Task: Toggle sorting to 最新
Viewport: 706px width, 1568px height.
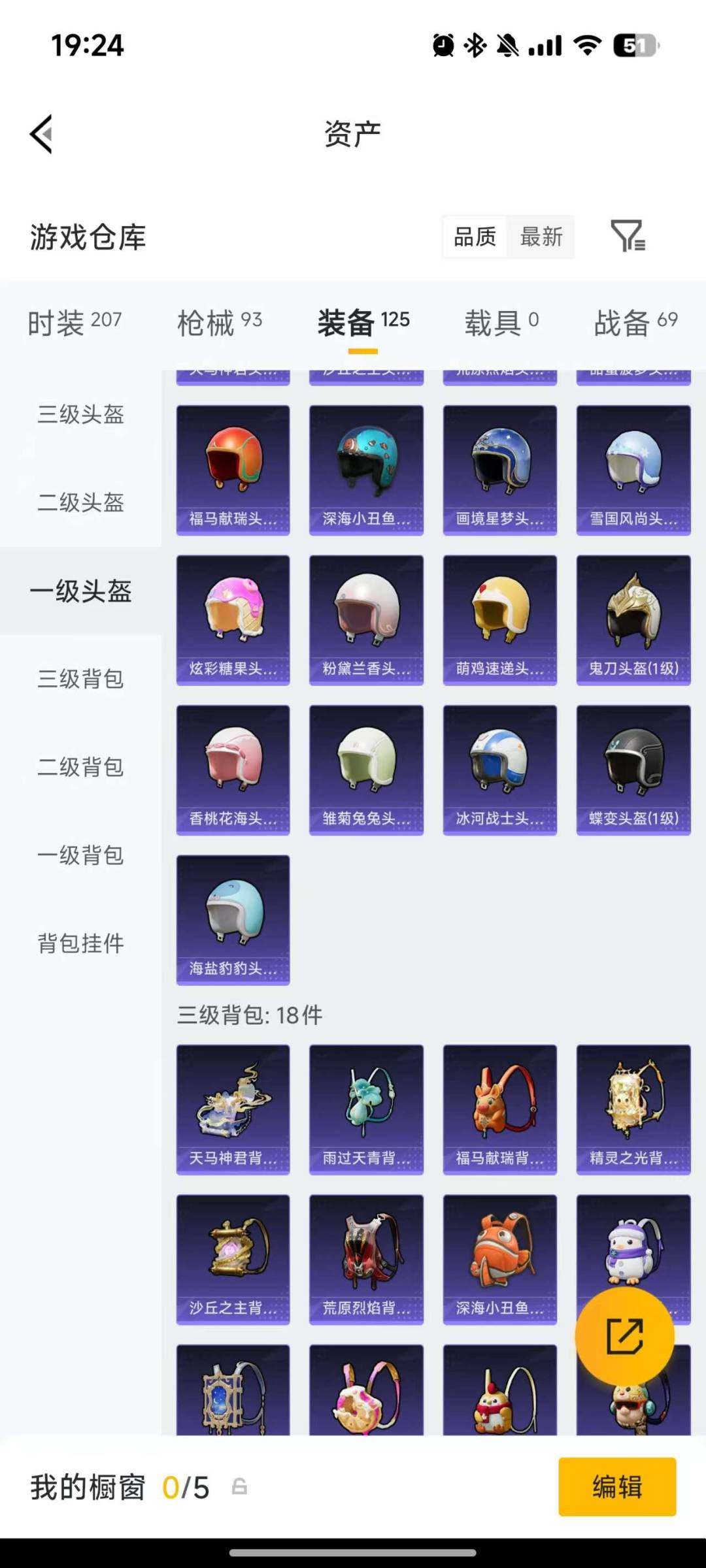Action: coord(541,238)
